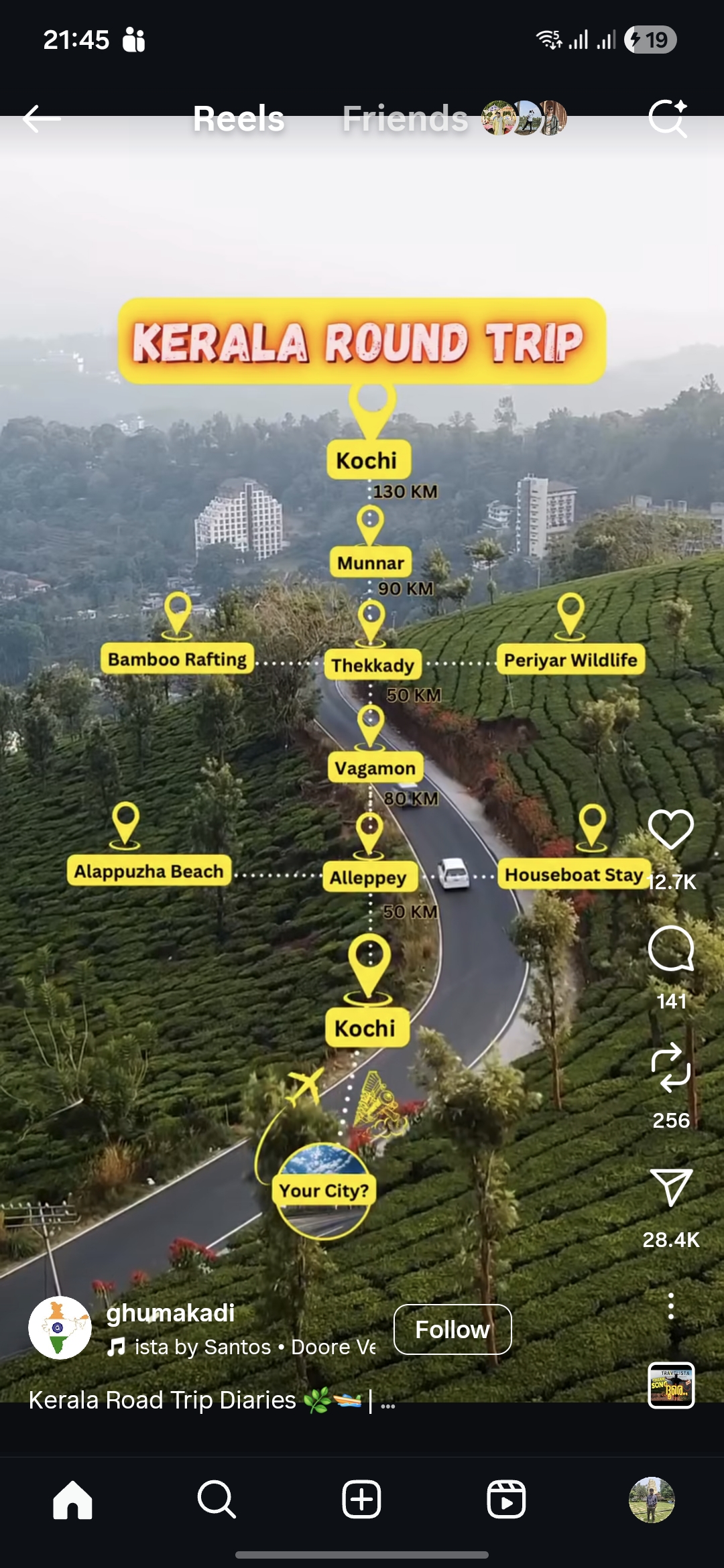Switch to the Friends tab
The image size is (724, 1568).
[x=405, y=119]
